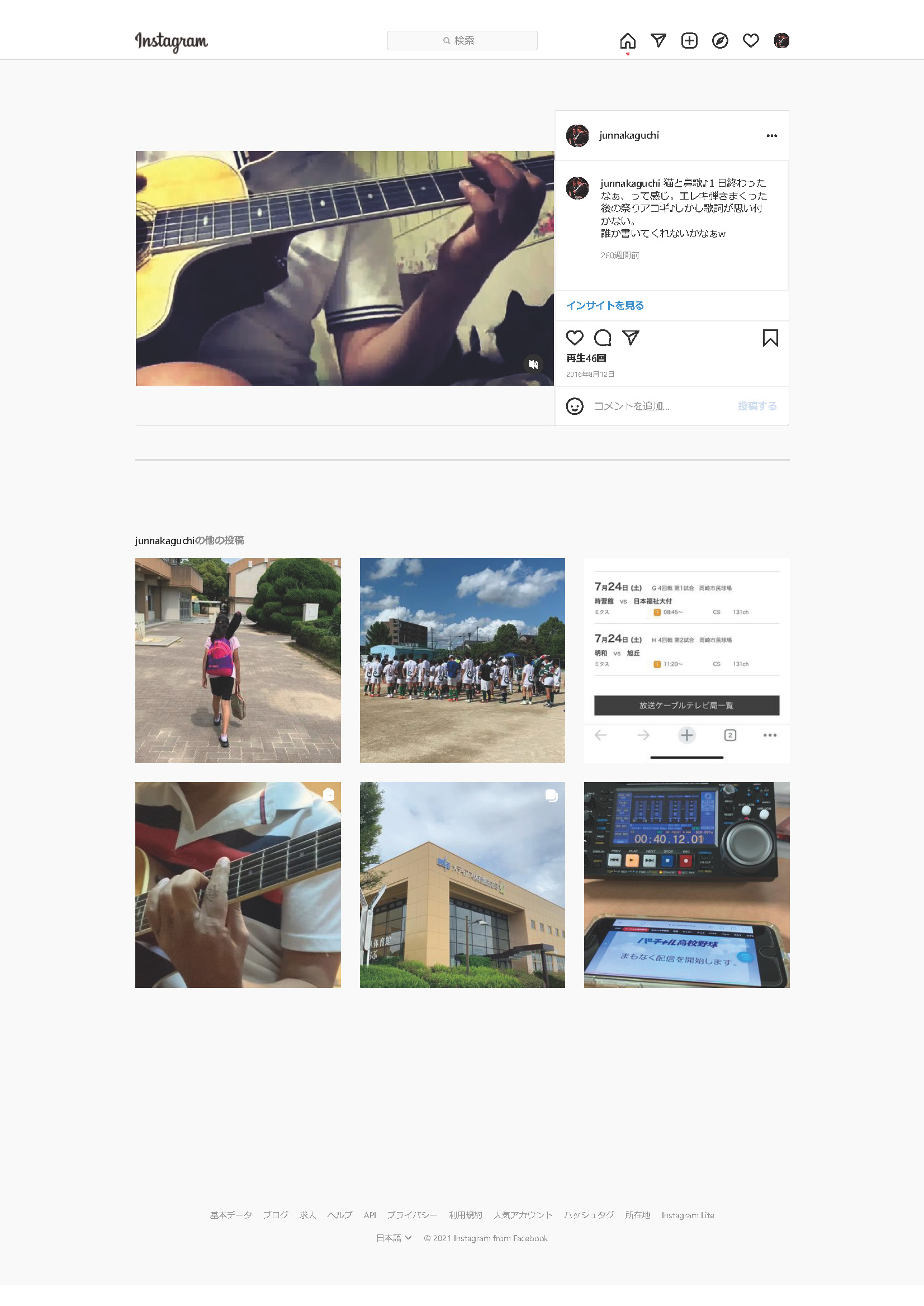The width and height of the screenshot is (924, 1306).
Task: Open the post of the girl with backpack
Action: 238,660
